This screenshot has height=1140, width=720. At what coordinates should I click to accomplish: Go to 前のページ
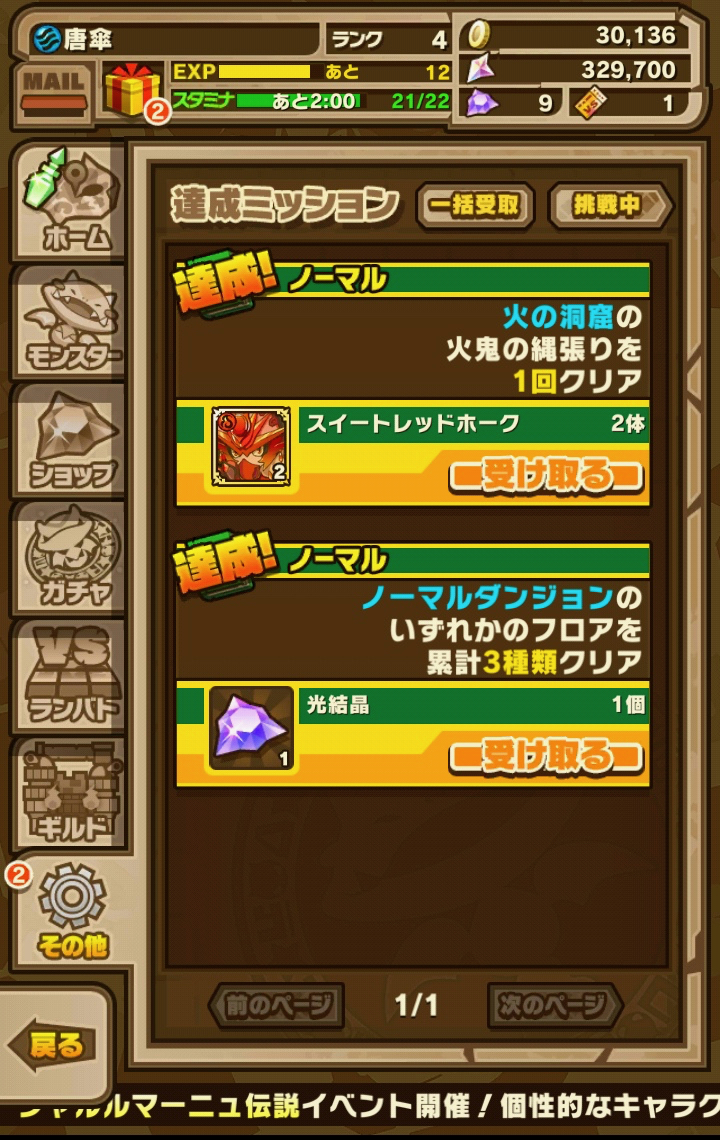[x=277, y=1004]
